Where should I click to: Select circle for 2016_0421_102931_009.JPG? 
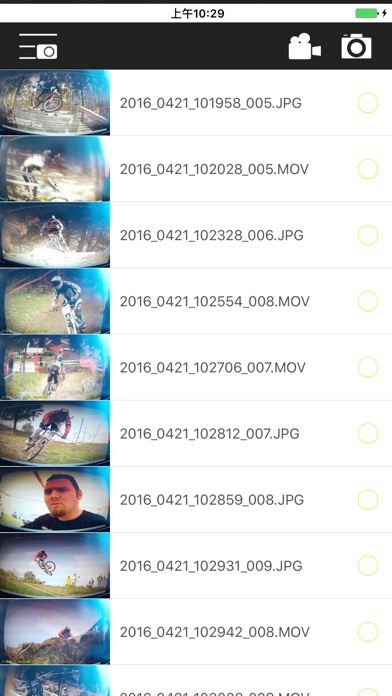(x=368, y=566)
